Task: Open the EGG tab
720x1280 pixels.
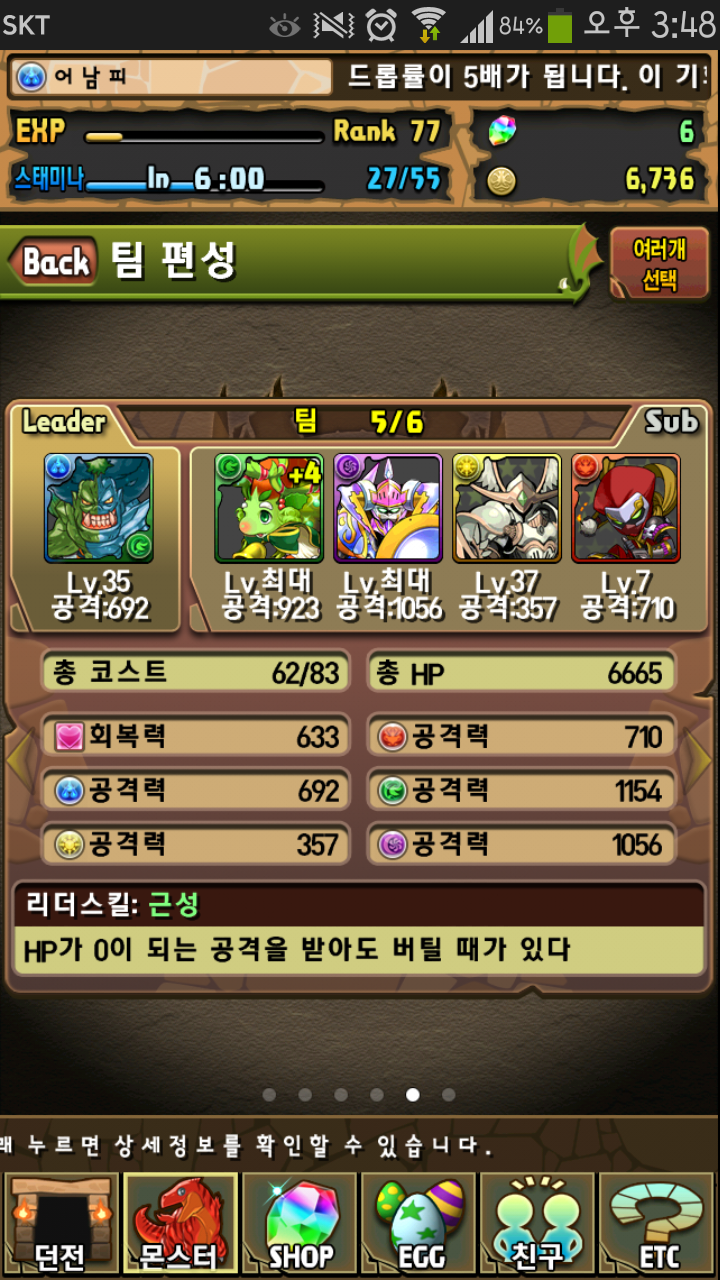Action: tap(419, 1224)
